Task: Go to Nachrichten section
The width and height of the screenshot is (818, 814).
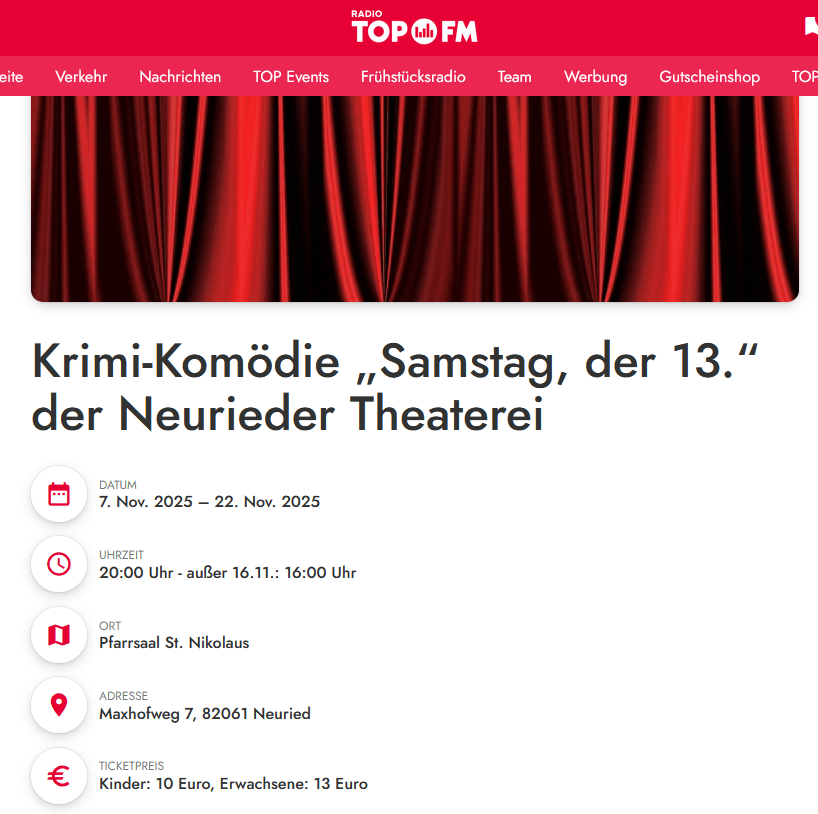Action: 180,76
